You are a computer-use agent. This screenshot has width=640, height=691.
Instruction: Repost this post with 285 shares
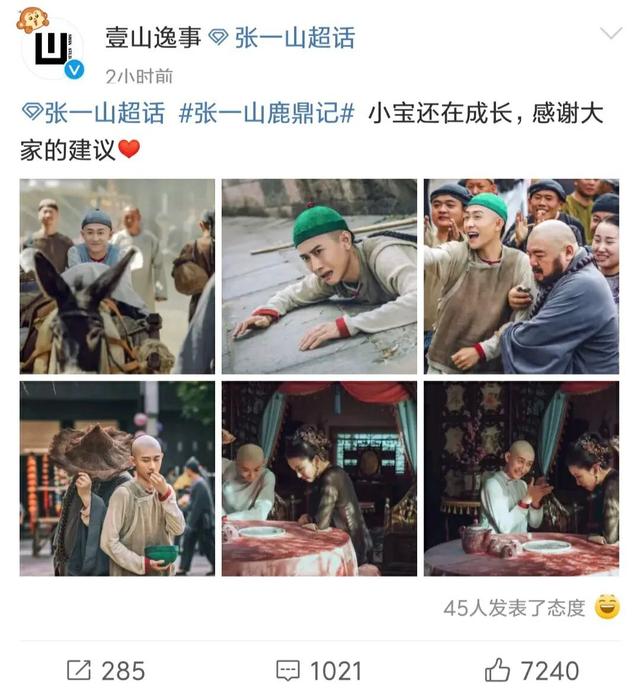pyautogui.click(x=105, y=669)
